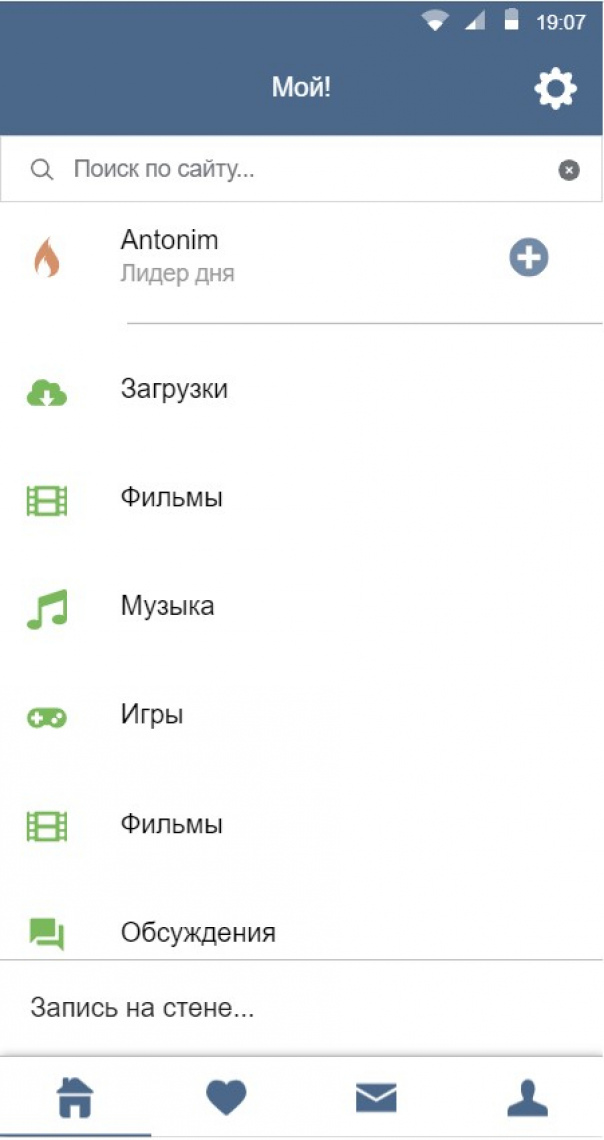Switch to the messages envelope tab

pyautogui.click(x=376, y=1098)
